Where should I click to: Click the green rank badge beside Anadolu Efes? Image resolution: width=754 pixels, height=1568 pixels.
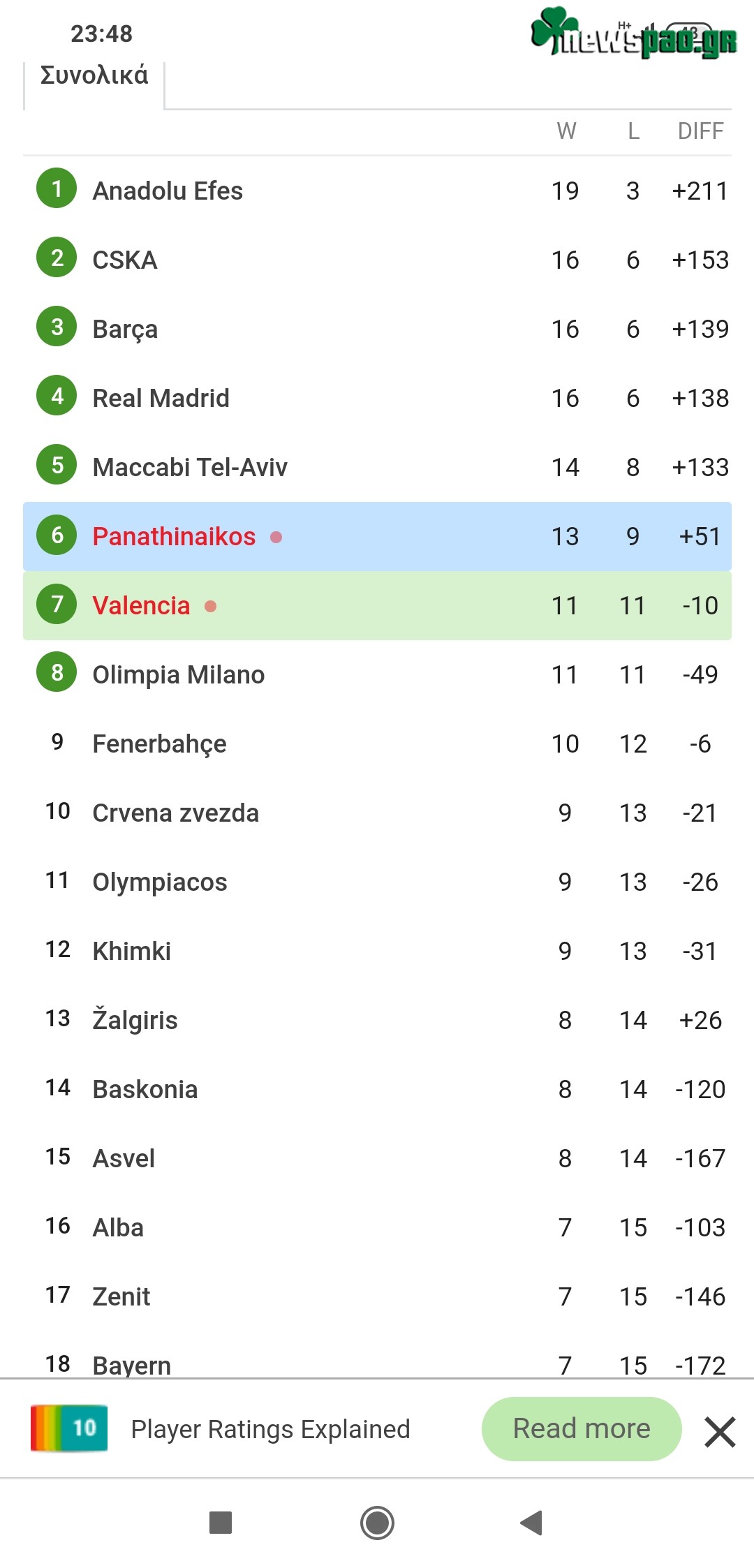(x=56, y=188)
